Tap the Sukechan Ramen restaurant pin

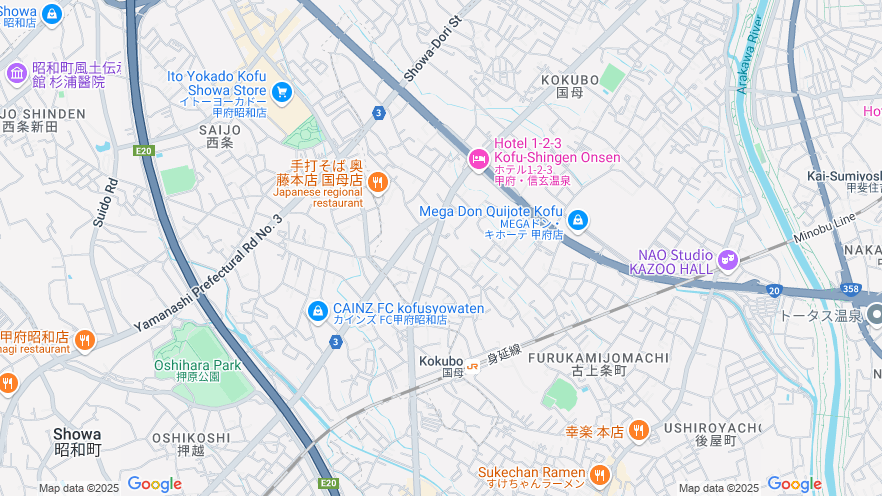[600, 475]
